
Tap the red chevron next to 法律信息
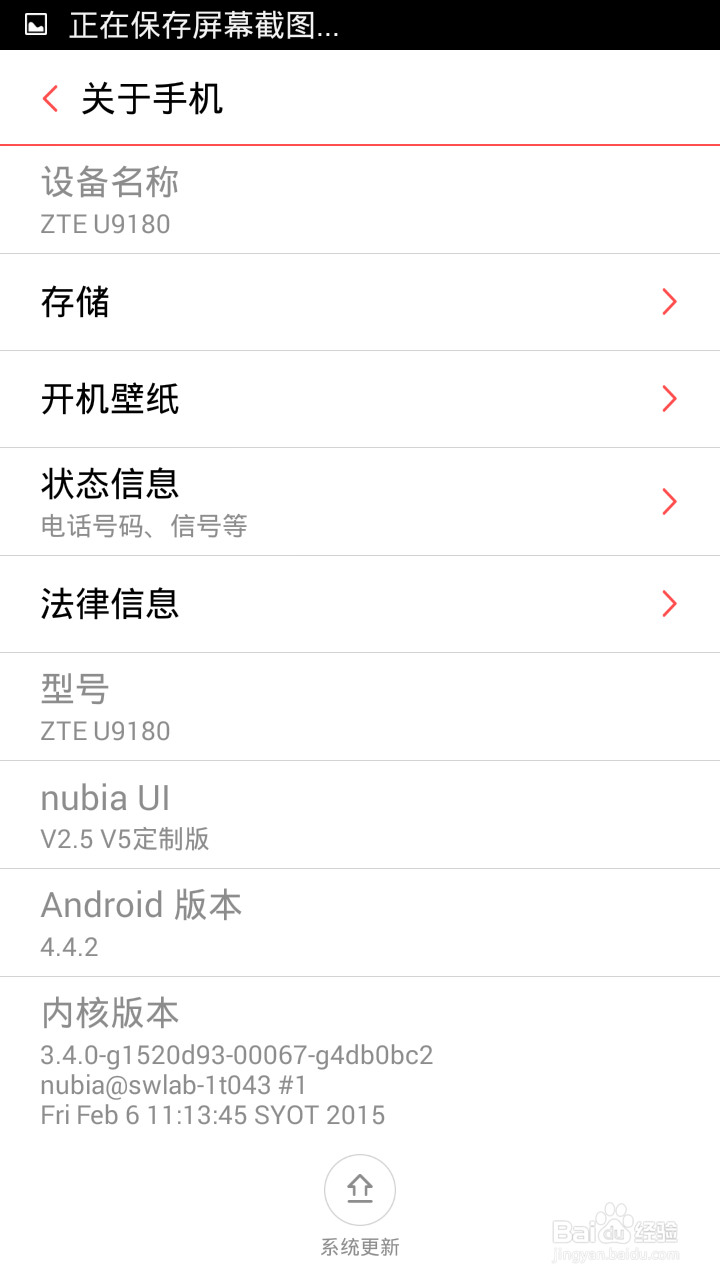click(x=669, y=604)
